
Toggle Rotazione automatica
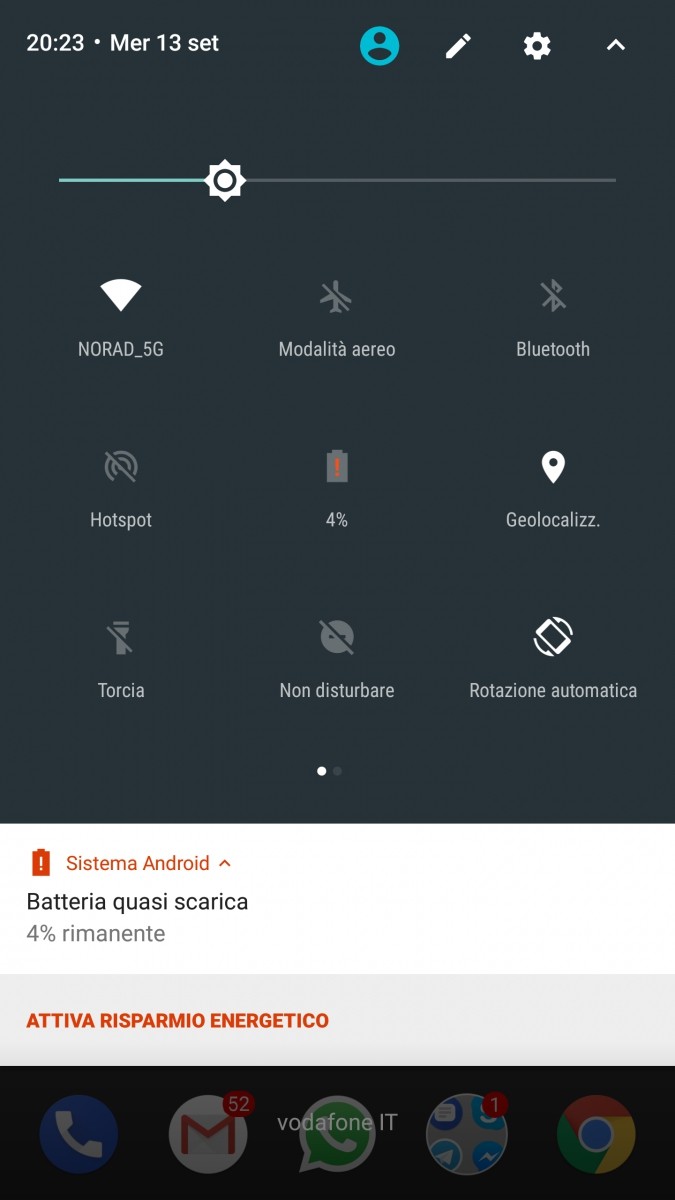(553, 637)
